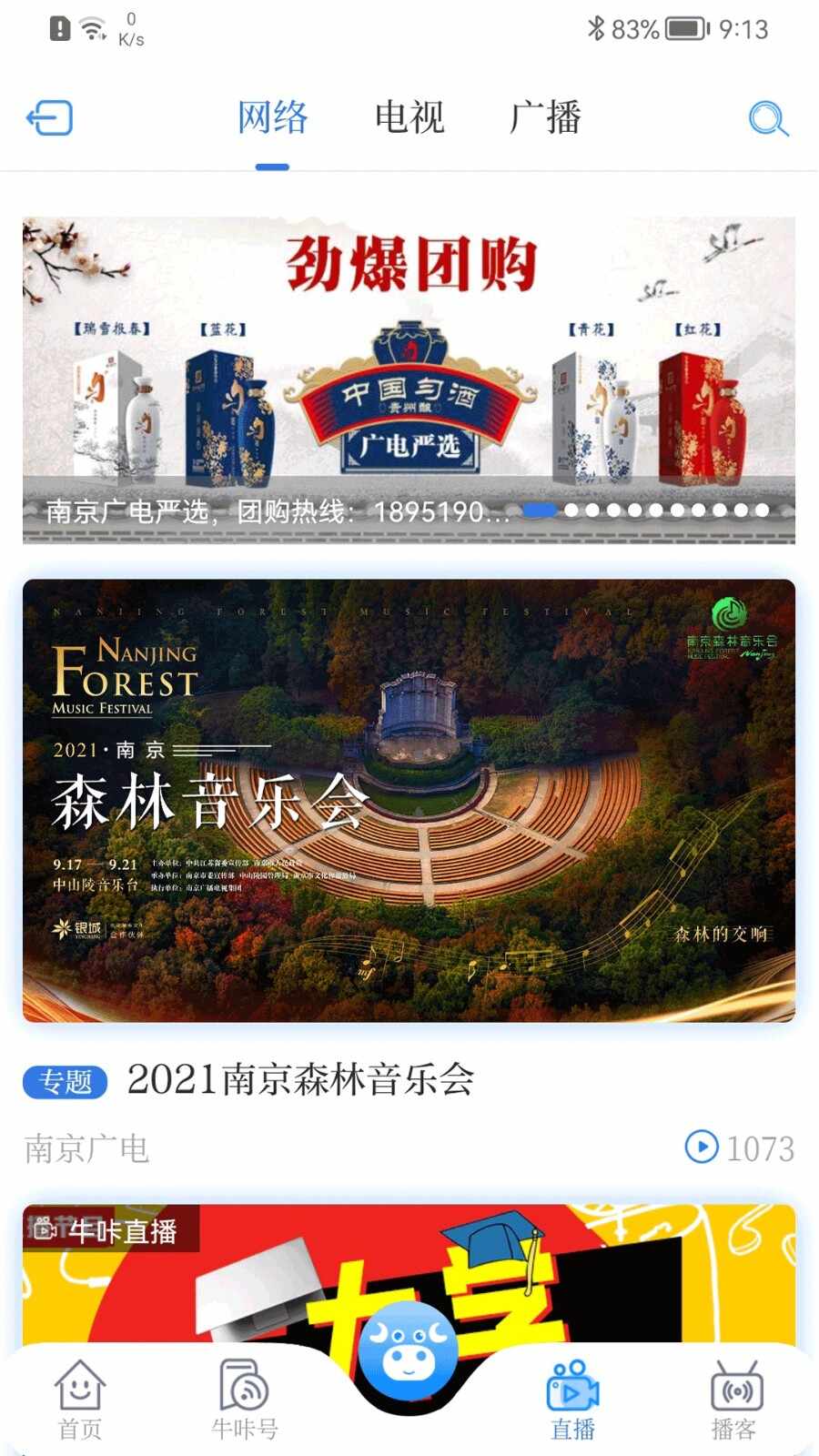Open the search magnifier icon

[x=768, y=119]
